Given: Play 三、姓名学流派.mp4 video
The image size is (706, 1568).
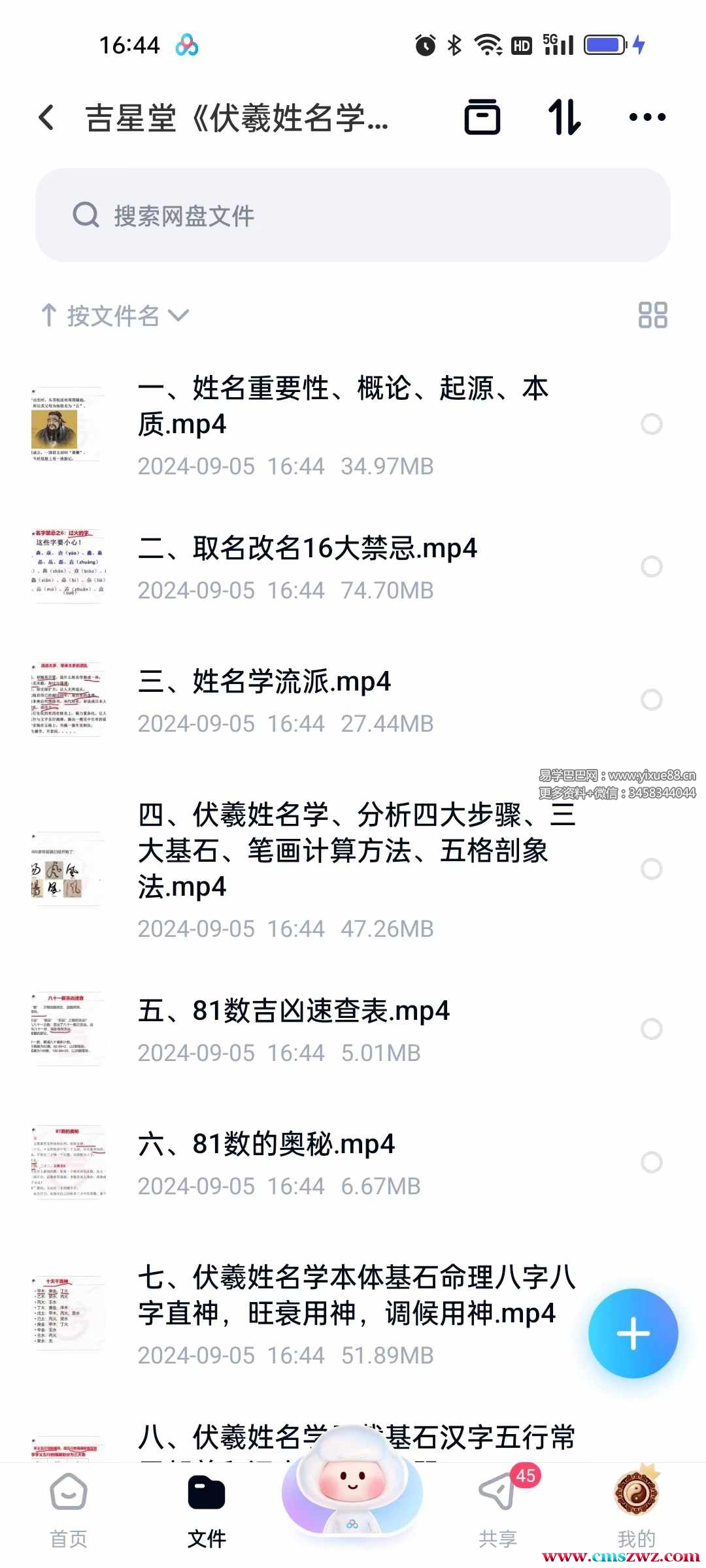Looking at the screenshot, I should click(x=264, y=682).
